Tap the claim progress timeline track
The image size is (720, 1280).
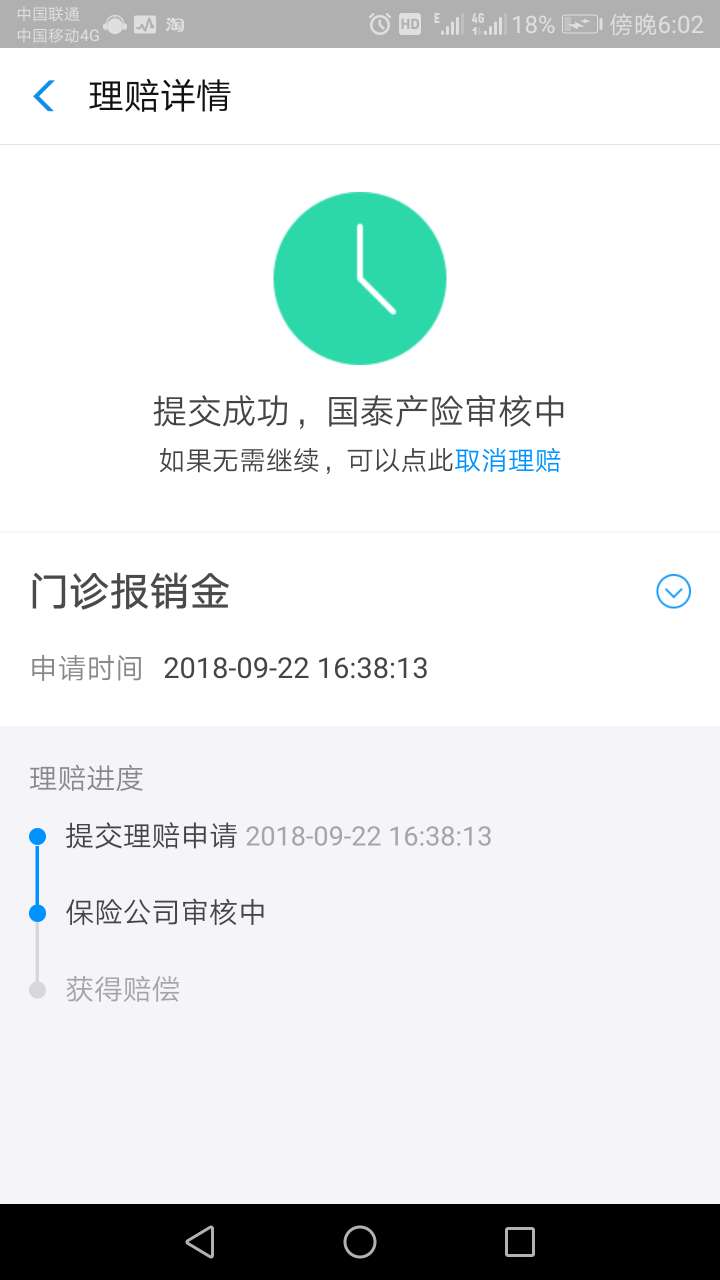pyautogui.click(x=38, y=875)
